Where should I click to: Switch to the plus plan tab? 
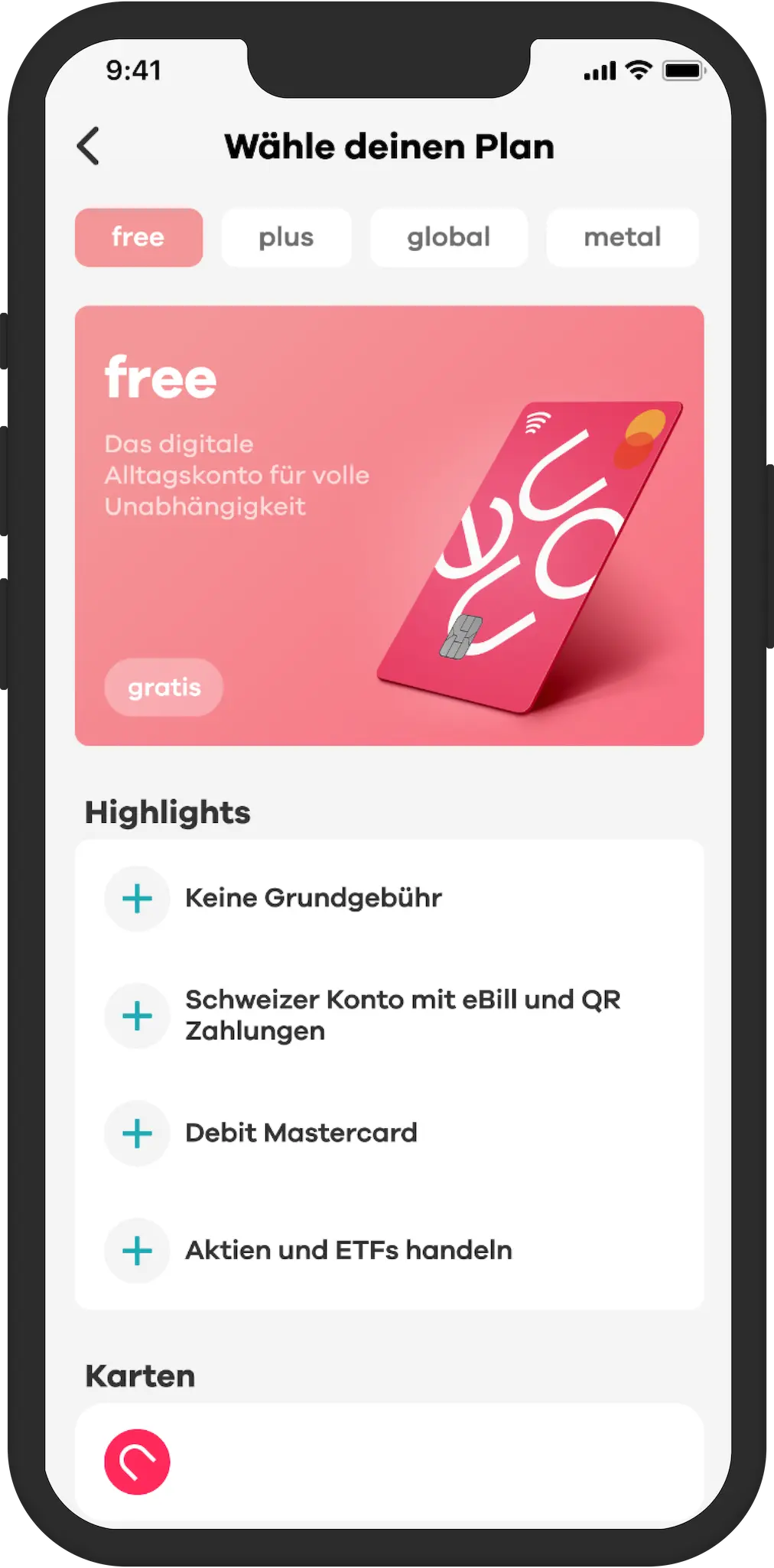[x=286, y=237]
